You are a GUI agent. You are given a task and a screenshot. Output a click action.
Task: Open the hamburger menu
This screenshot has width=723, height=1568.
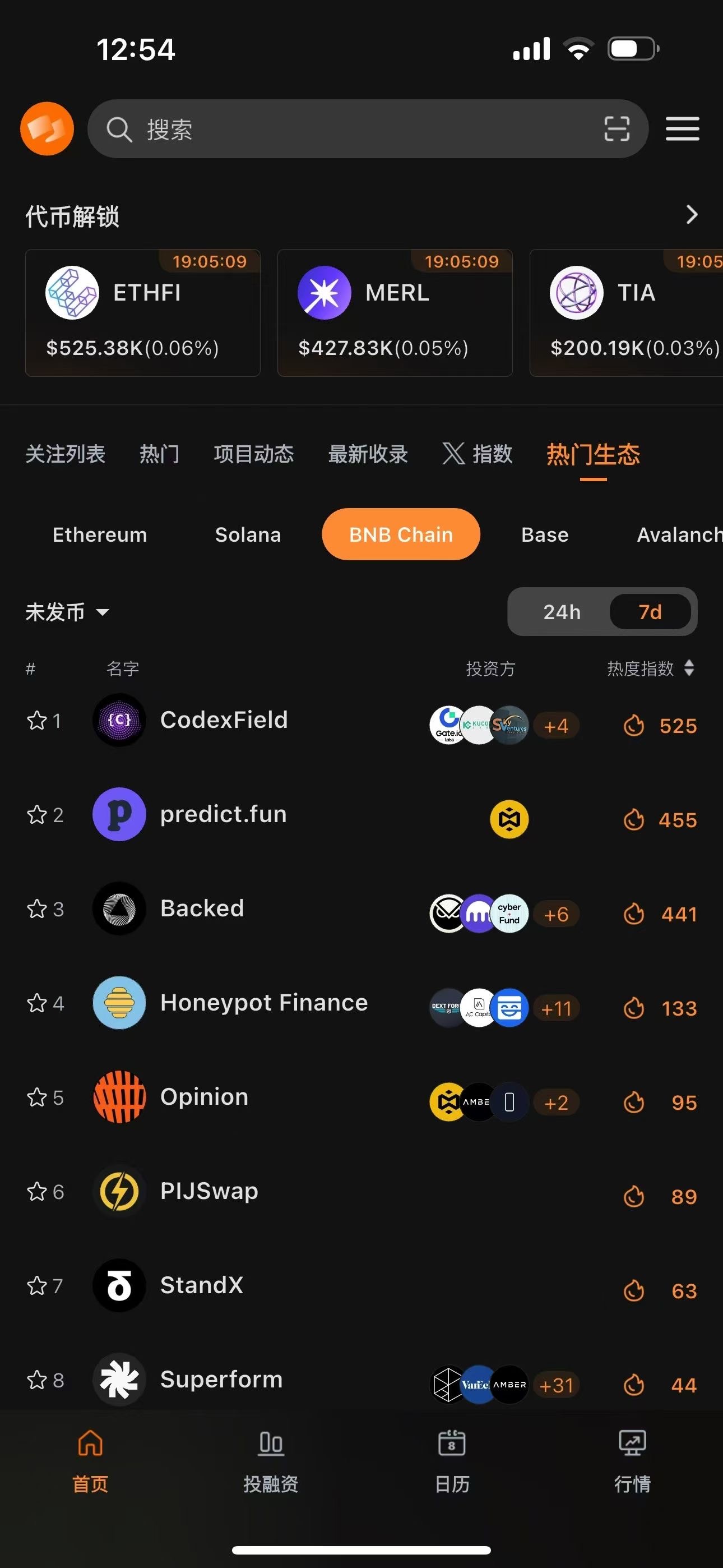tap(682, 129)
